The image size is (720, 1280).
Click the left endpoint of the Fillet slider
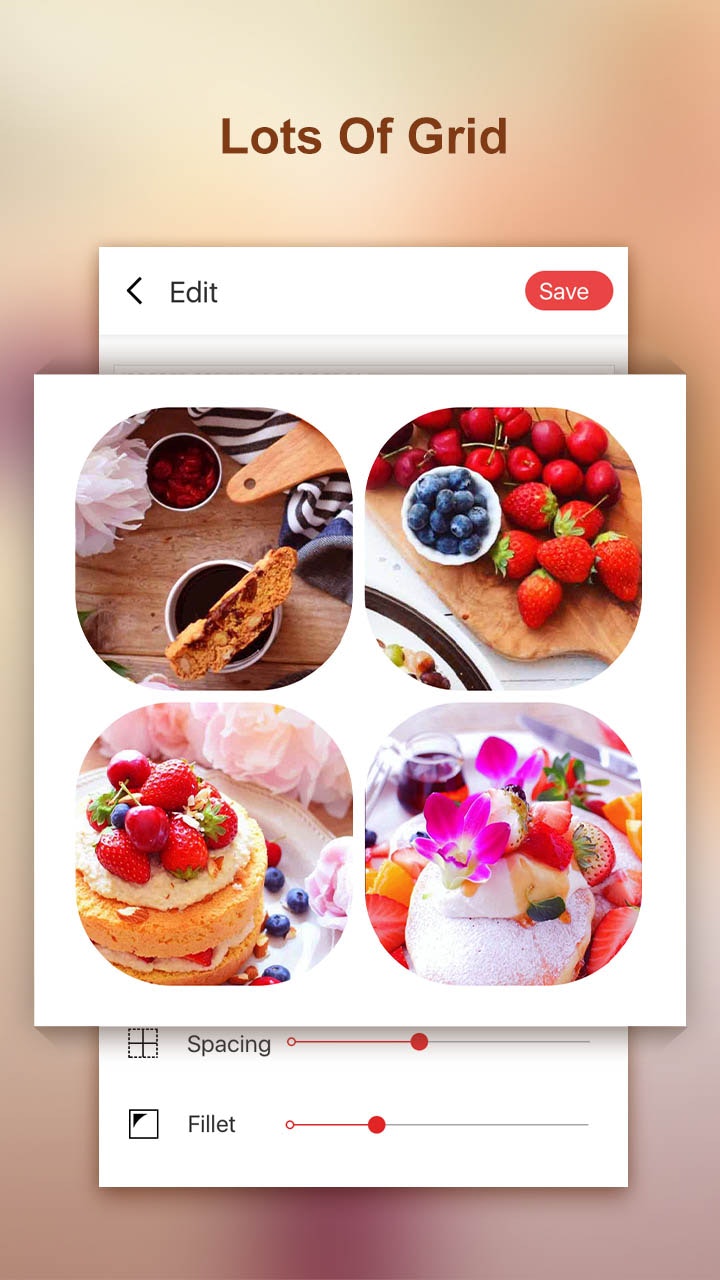290,1124
